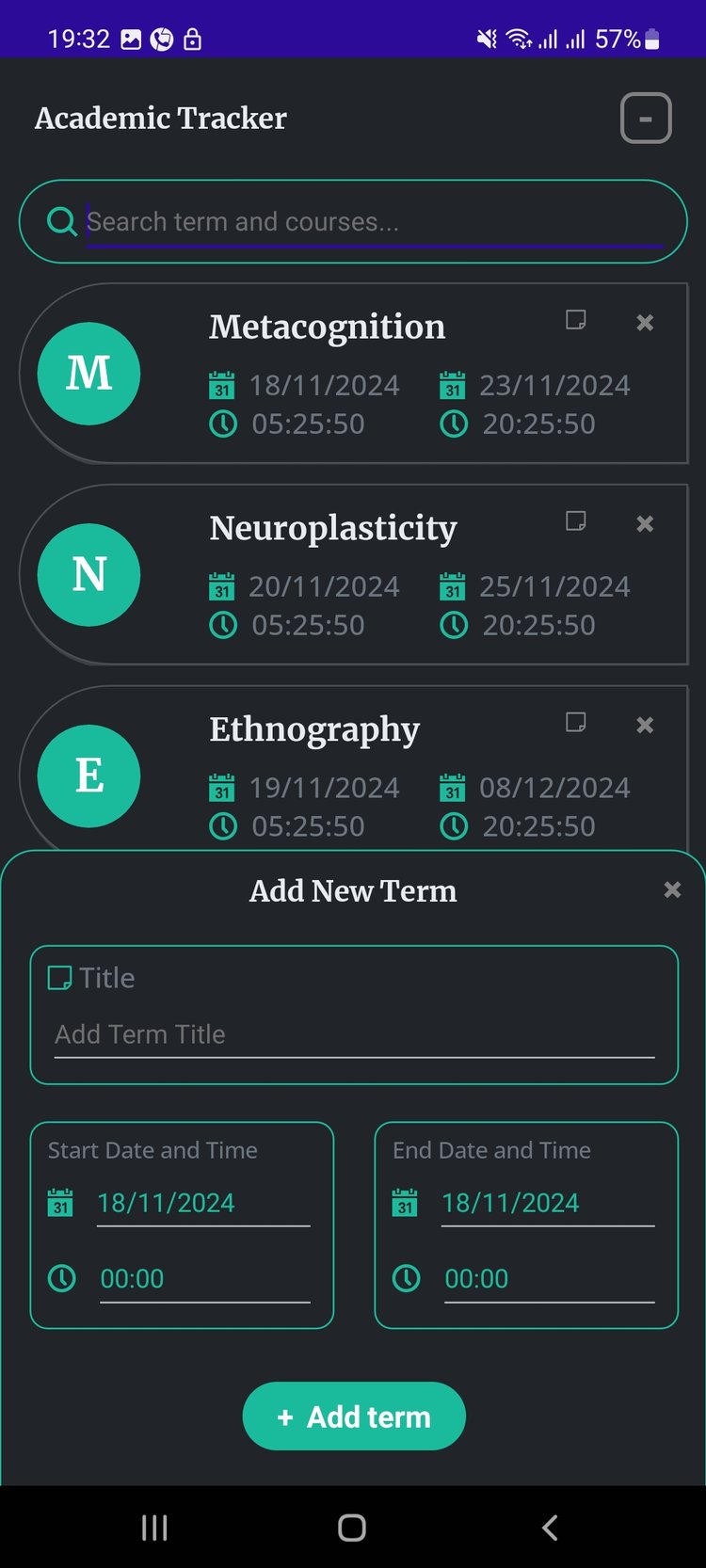The width and height of the screenshot is (706, 1568).
Task: Open the note icon on Metacognition
Action: point(576,321)
